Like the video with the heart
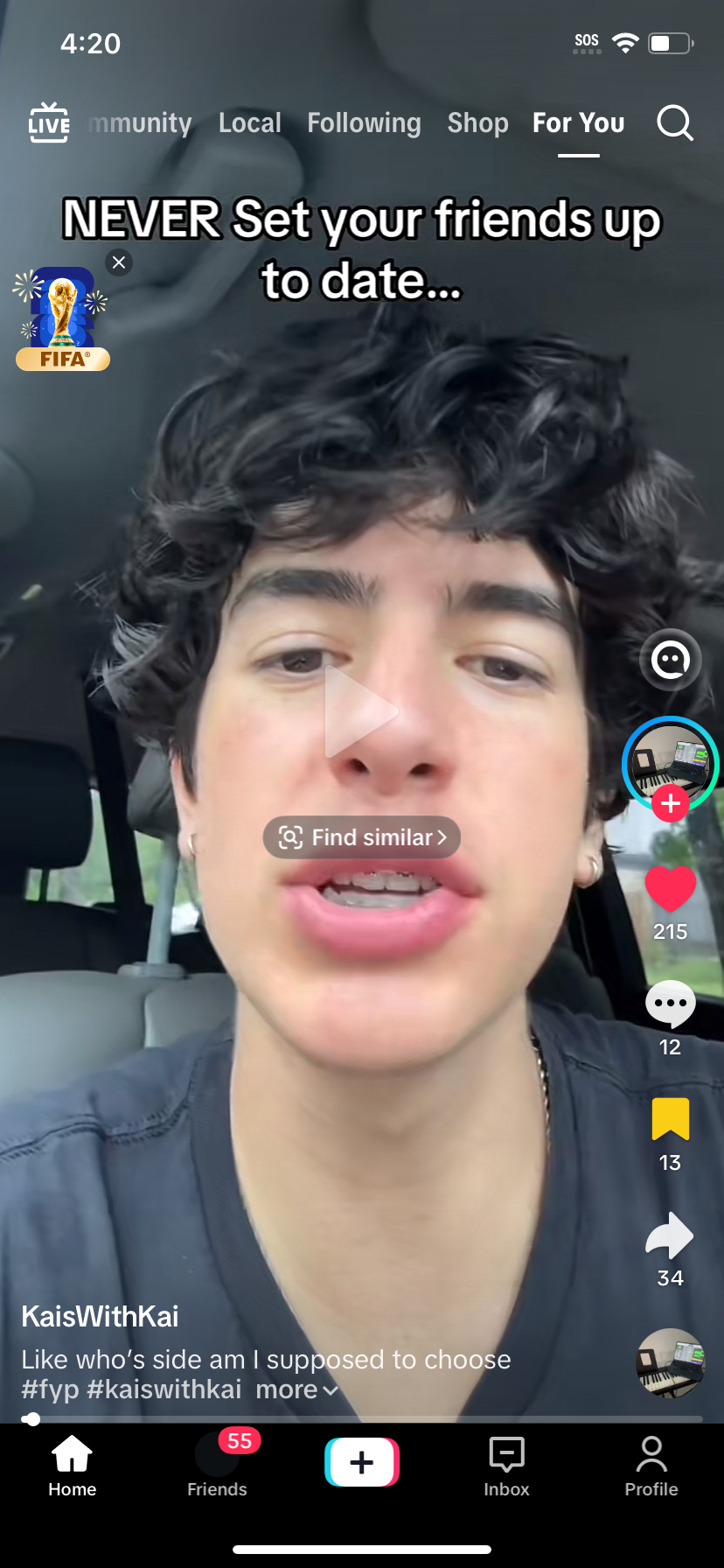 coord(671,889)
